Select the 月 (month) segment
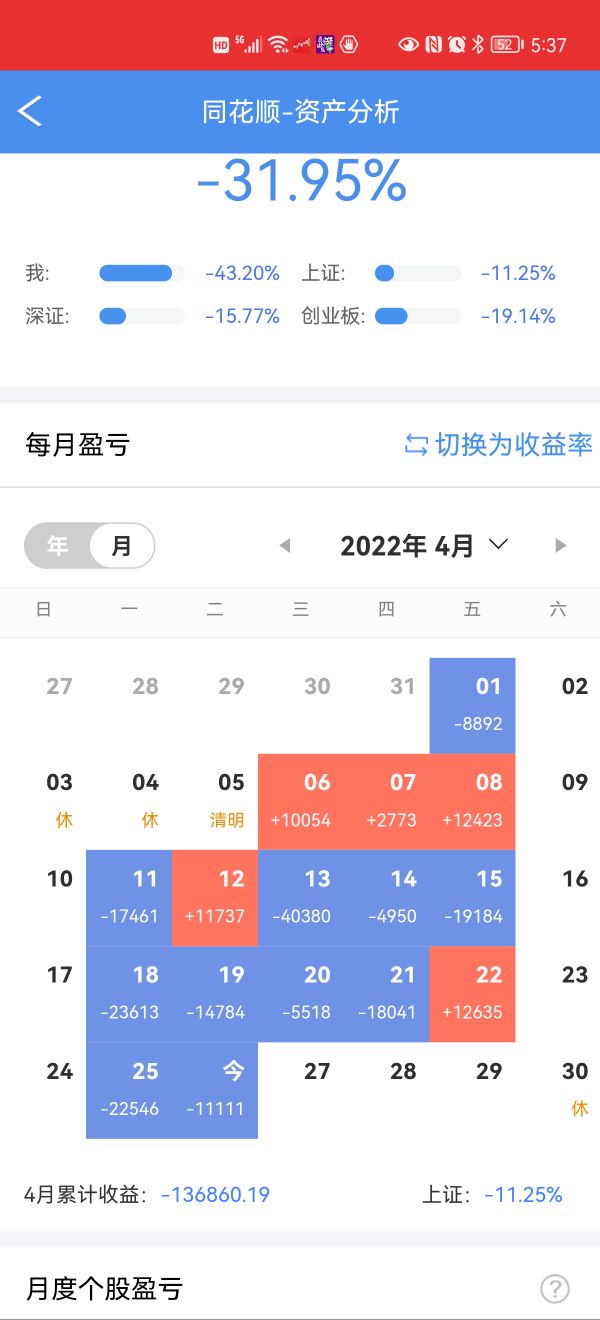This screenshot has width=600, height=1320. pos(122,546)
